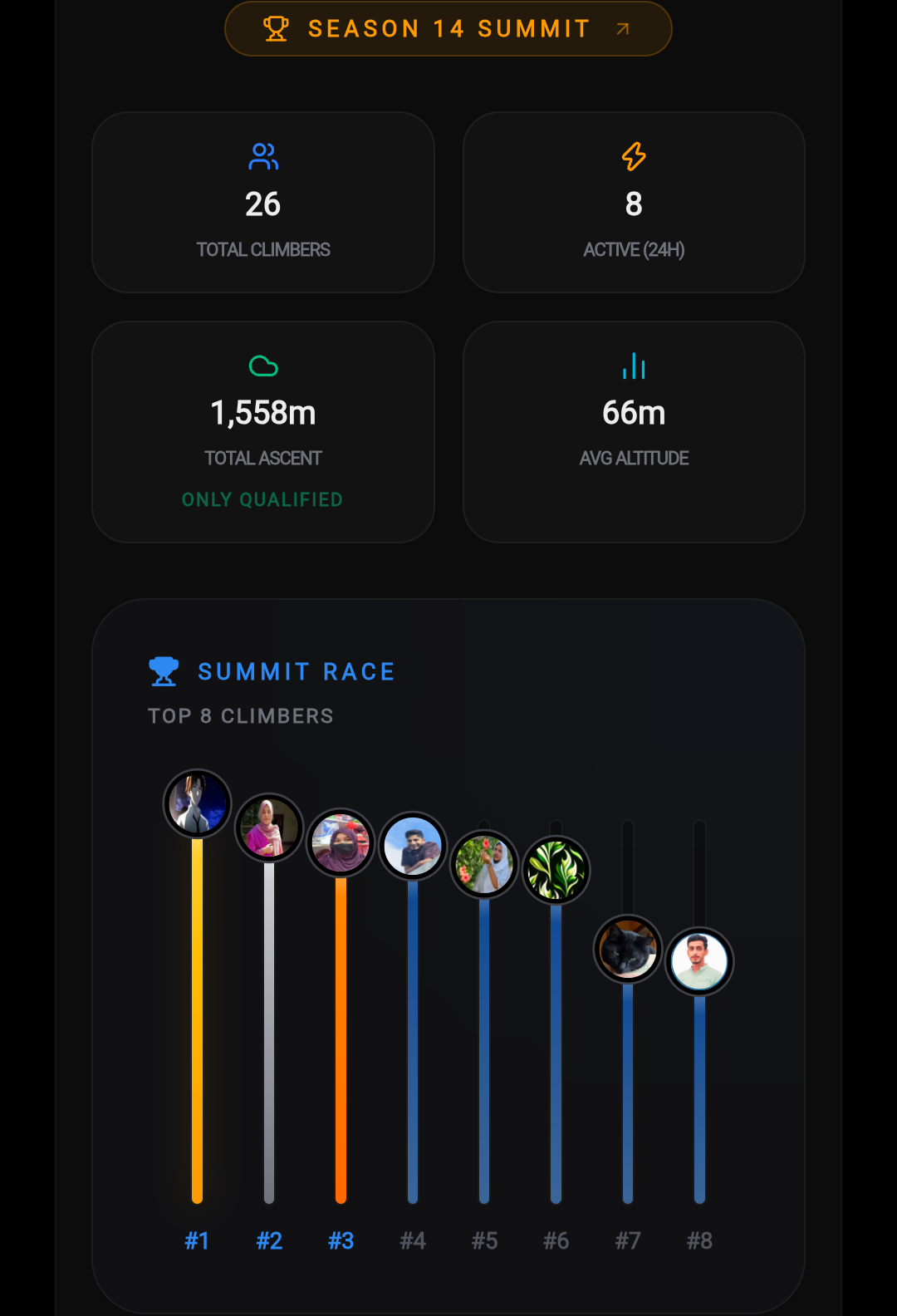Tap the rank #6 leaf-pattern avatar
The width and height of the screenshot is (897, 1316).
click(x=556, y=870)
